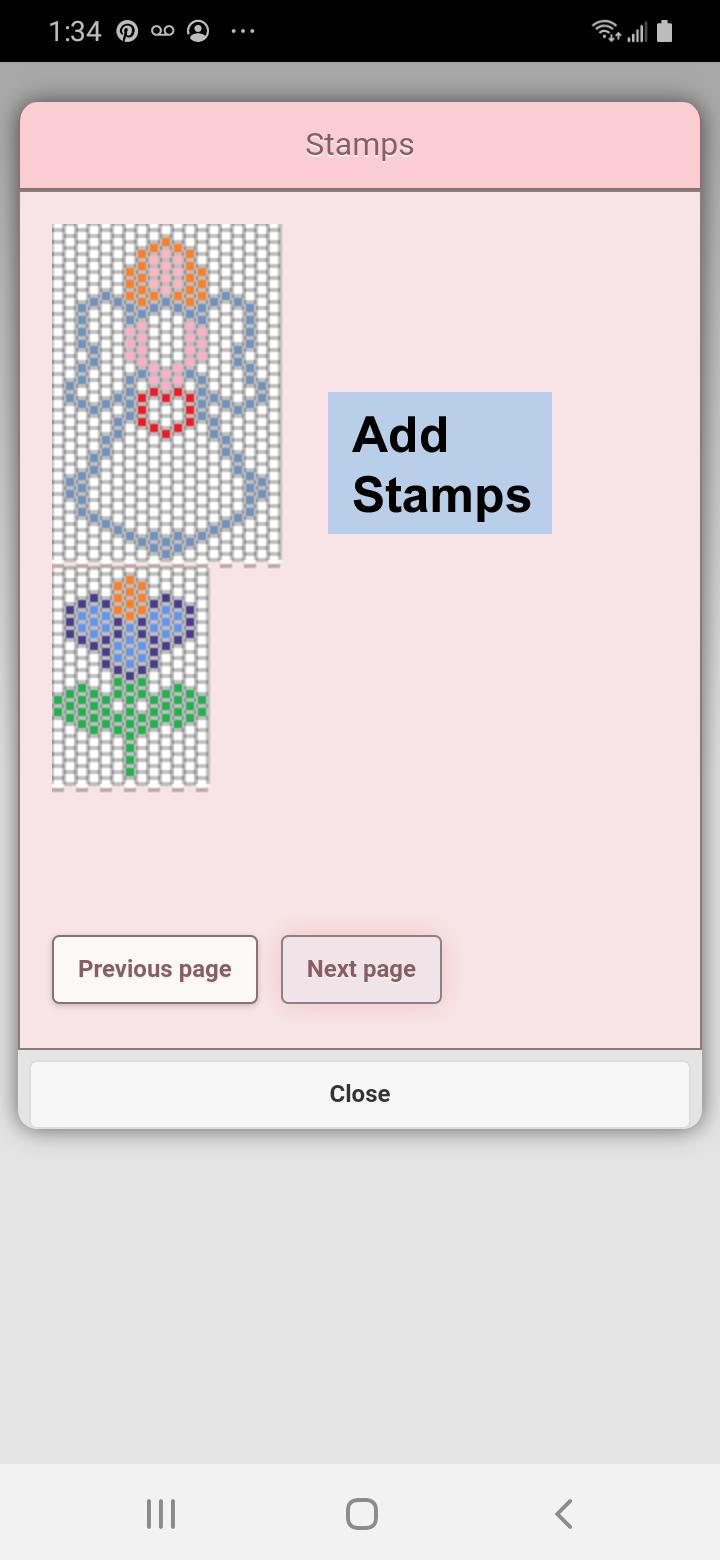This screenshot has height=1560, width=720.
Task: Open the Next page of stamps
Action: (361, 969)
